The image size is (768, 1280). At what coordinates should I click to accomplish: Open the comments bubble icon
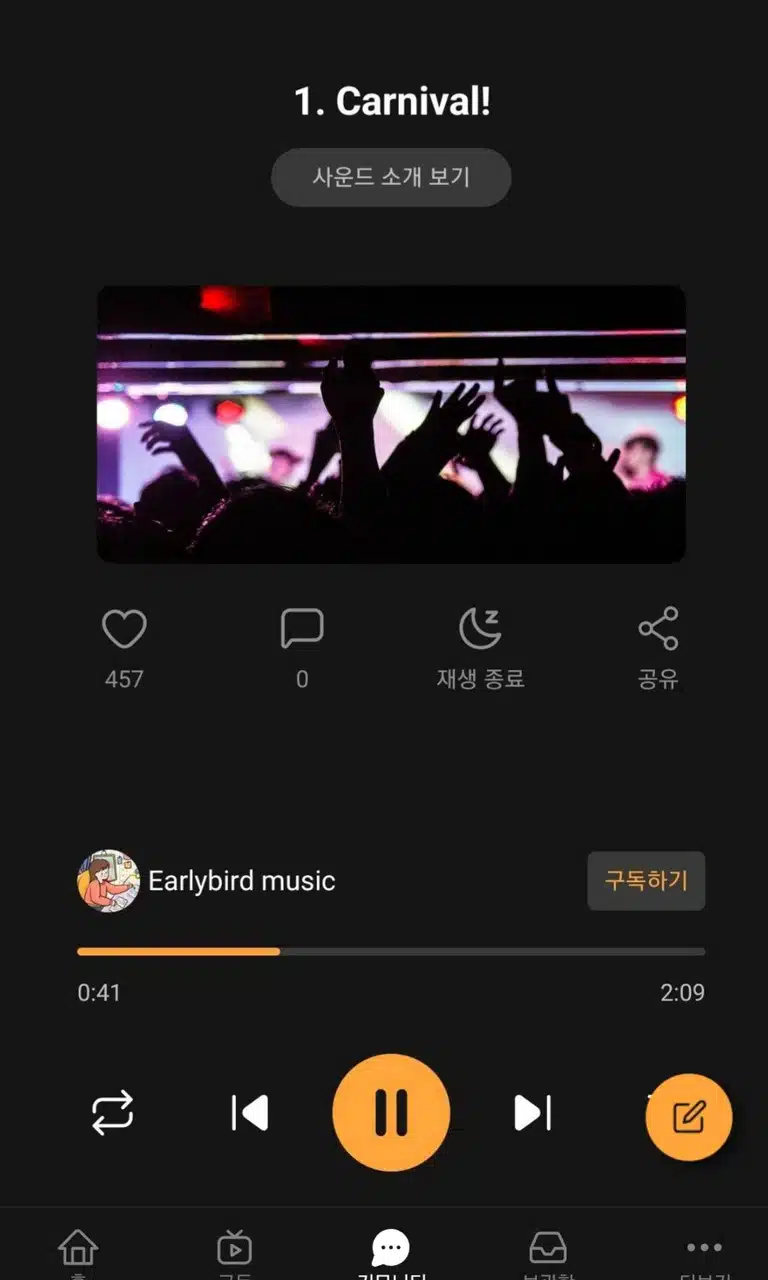302,629
